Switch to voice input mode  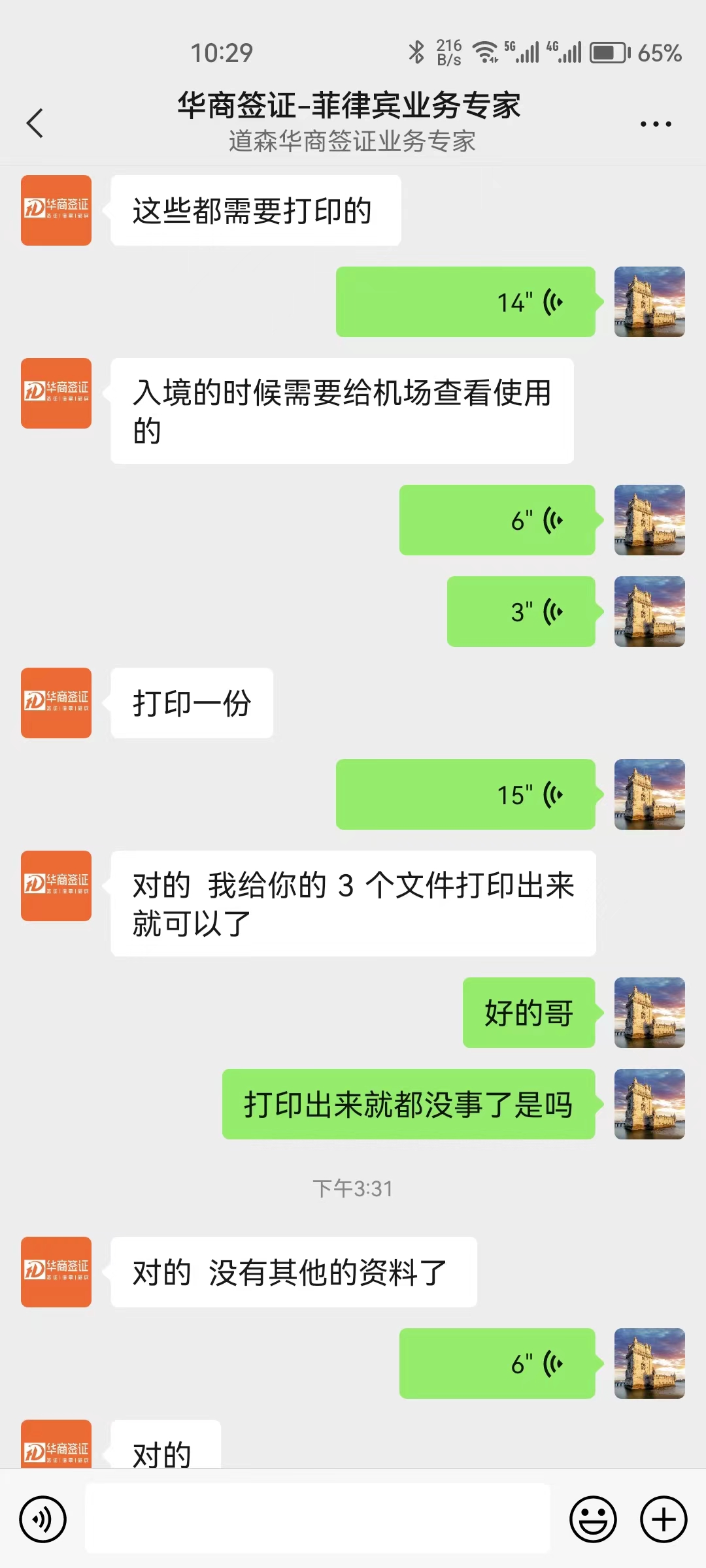tap(43, 1519)
